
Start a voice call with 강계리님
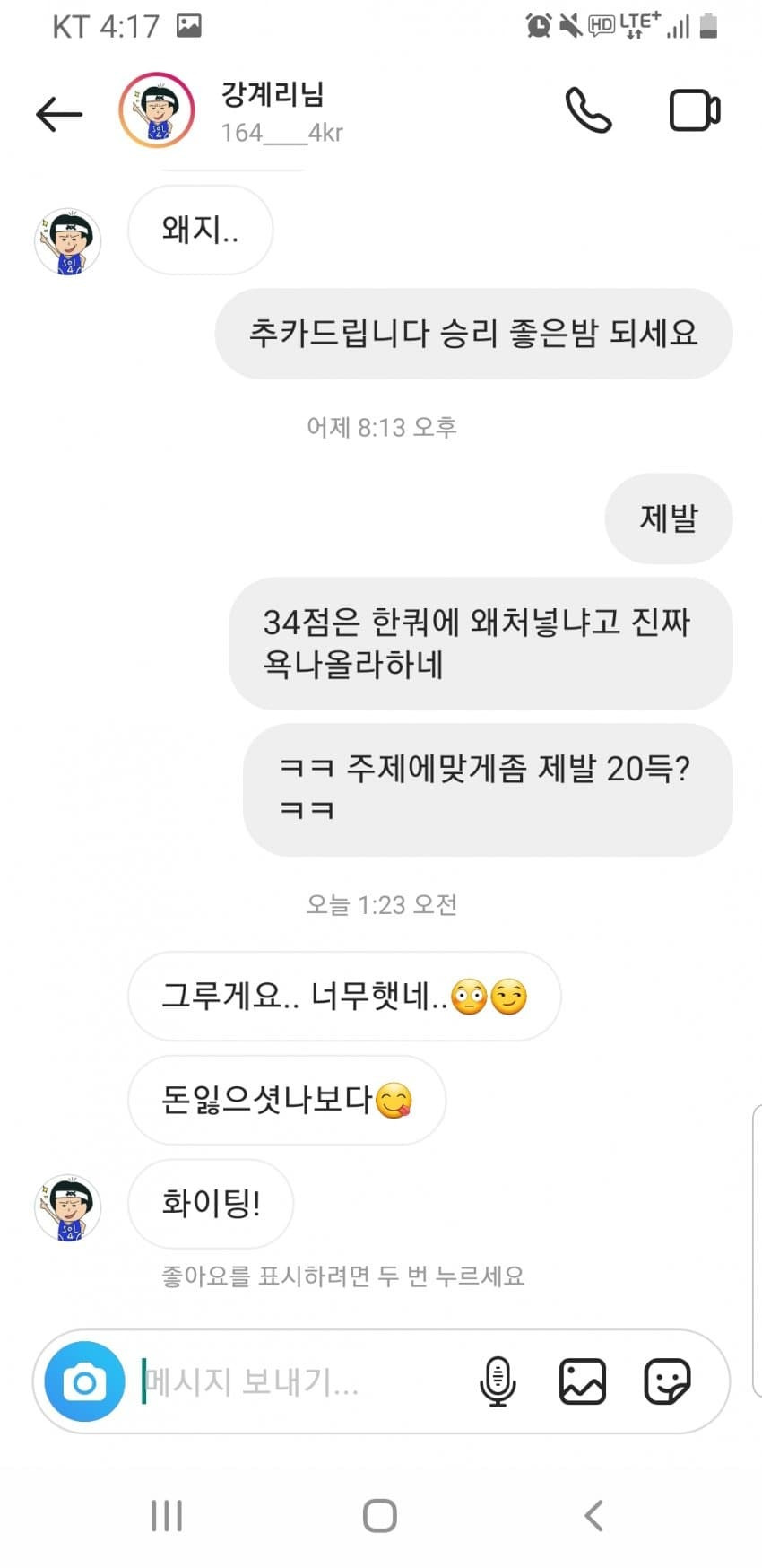588,111
